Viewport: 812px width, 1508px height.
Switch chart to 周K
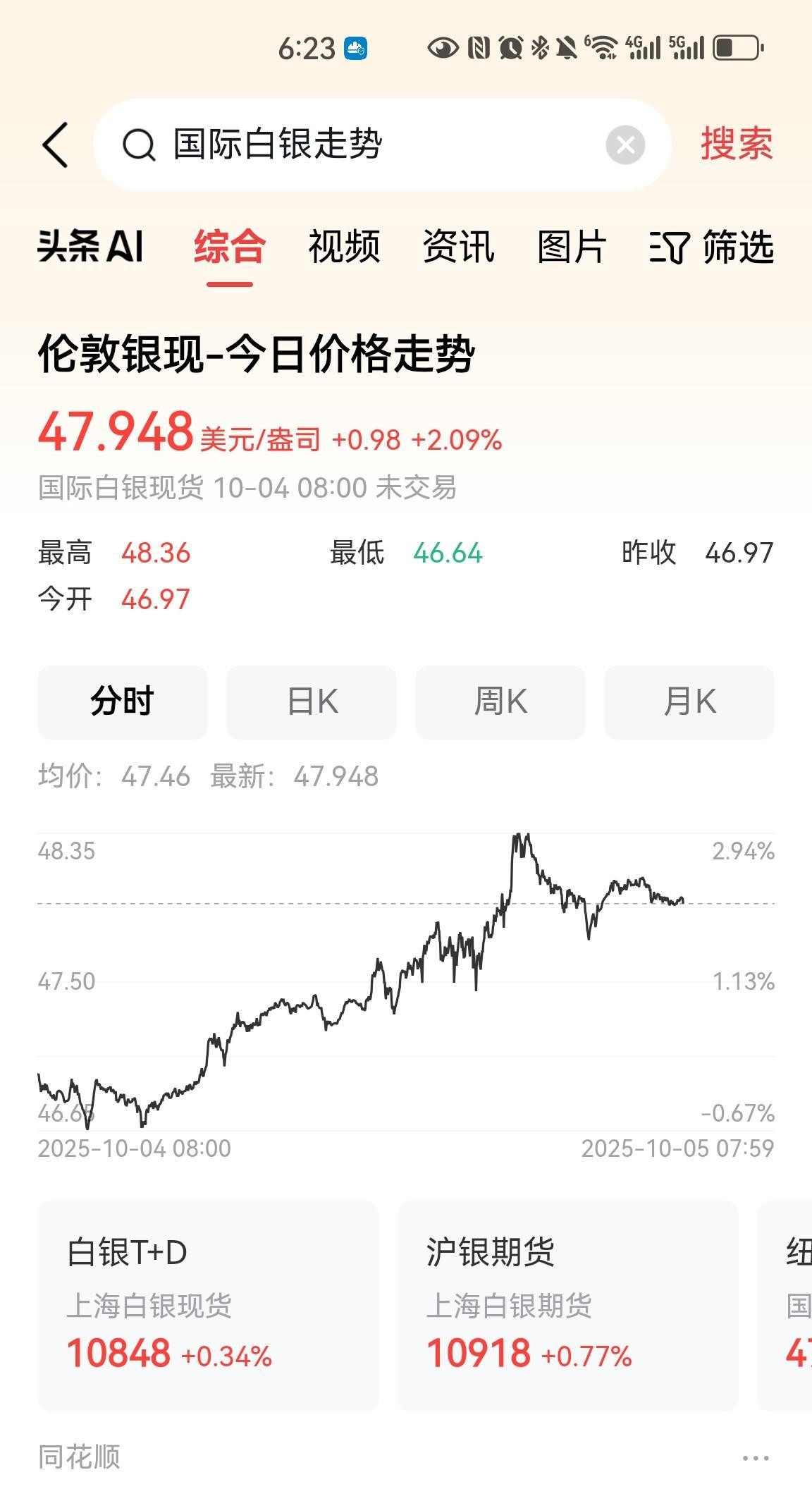[x=500, y=702]
